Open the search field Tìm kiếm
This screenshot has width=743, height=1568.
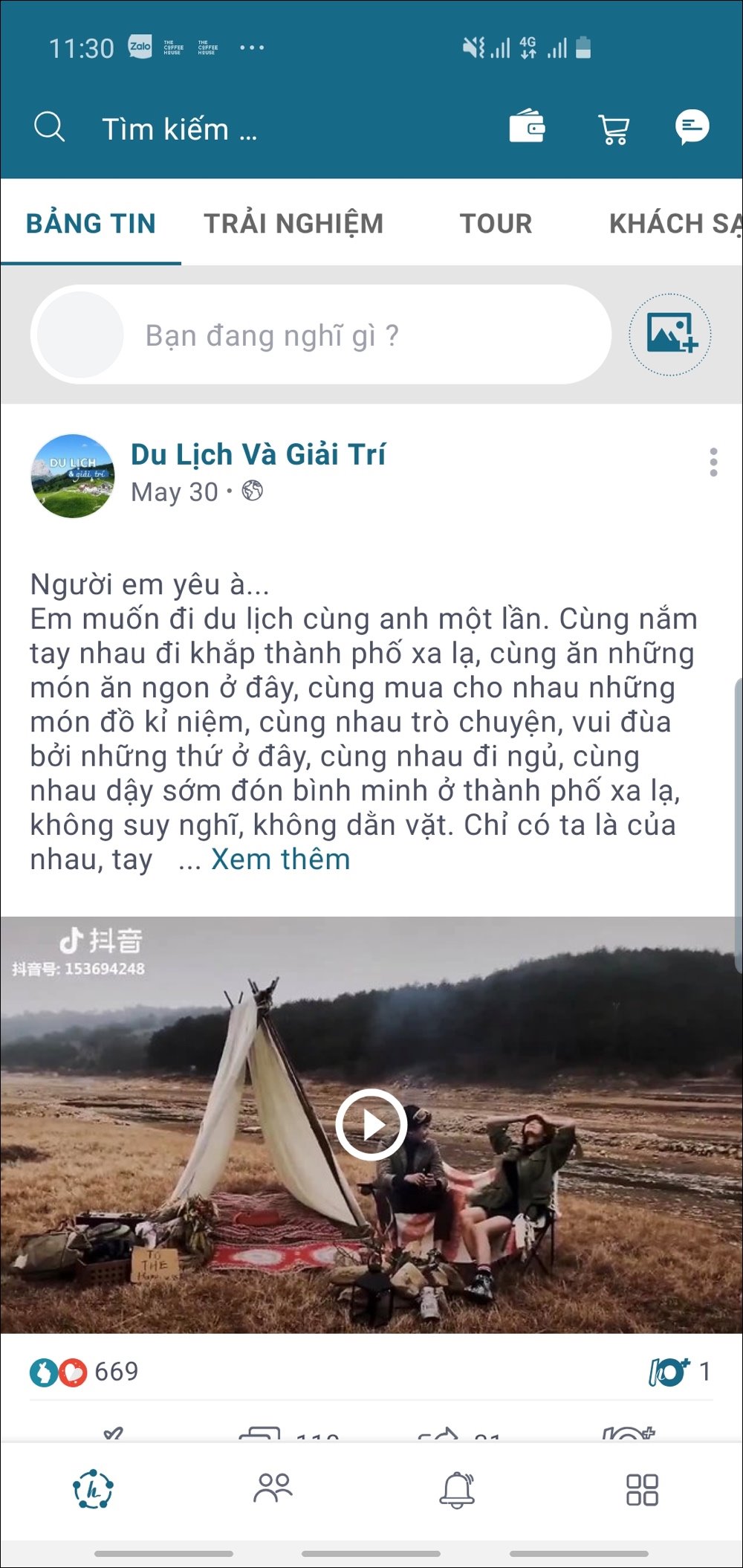tap(178, 129)
